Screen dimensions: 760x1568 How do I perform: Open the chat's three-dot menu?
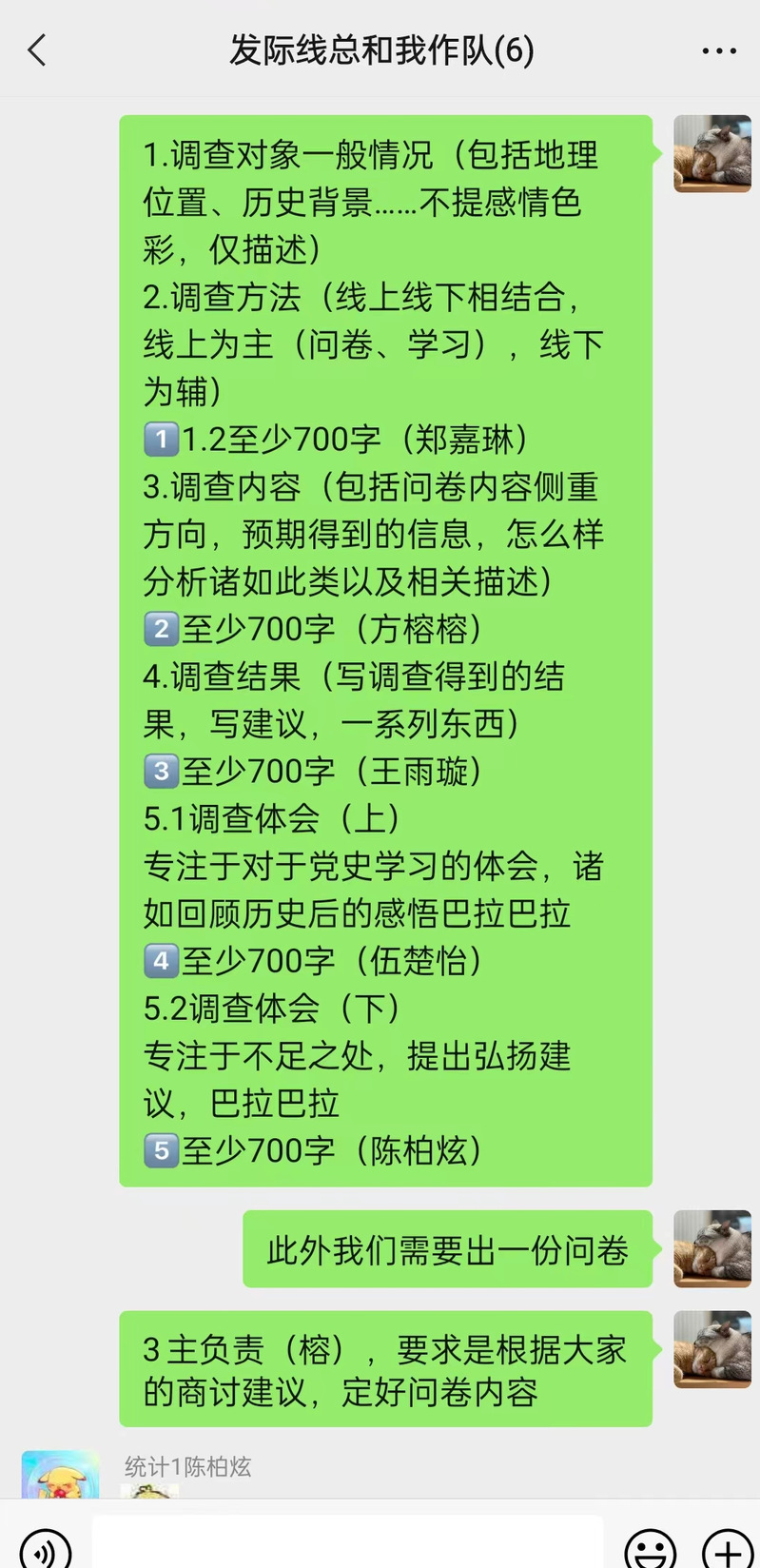click(718, 50)
